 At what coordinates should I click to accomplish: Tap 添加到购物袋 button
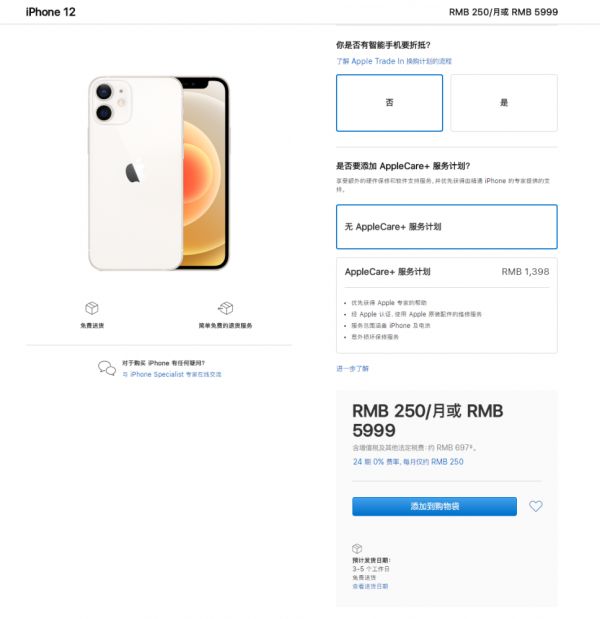tap(434, 507)
